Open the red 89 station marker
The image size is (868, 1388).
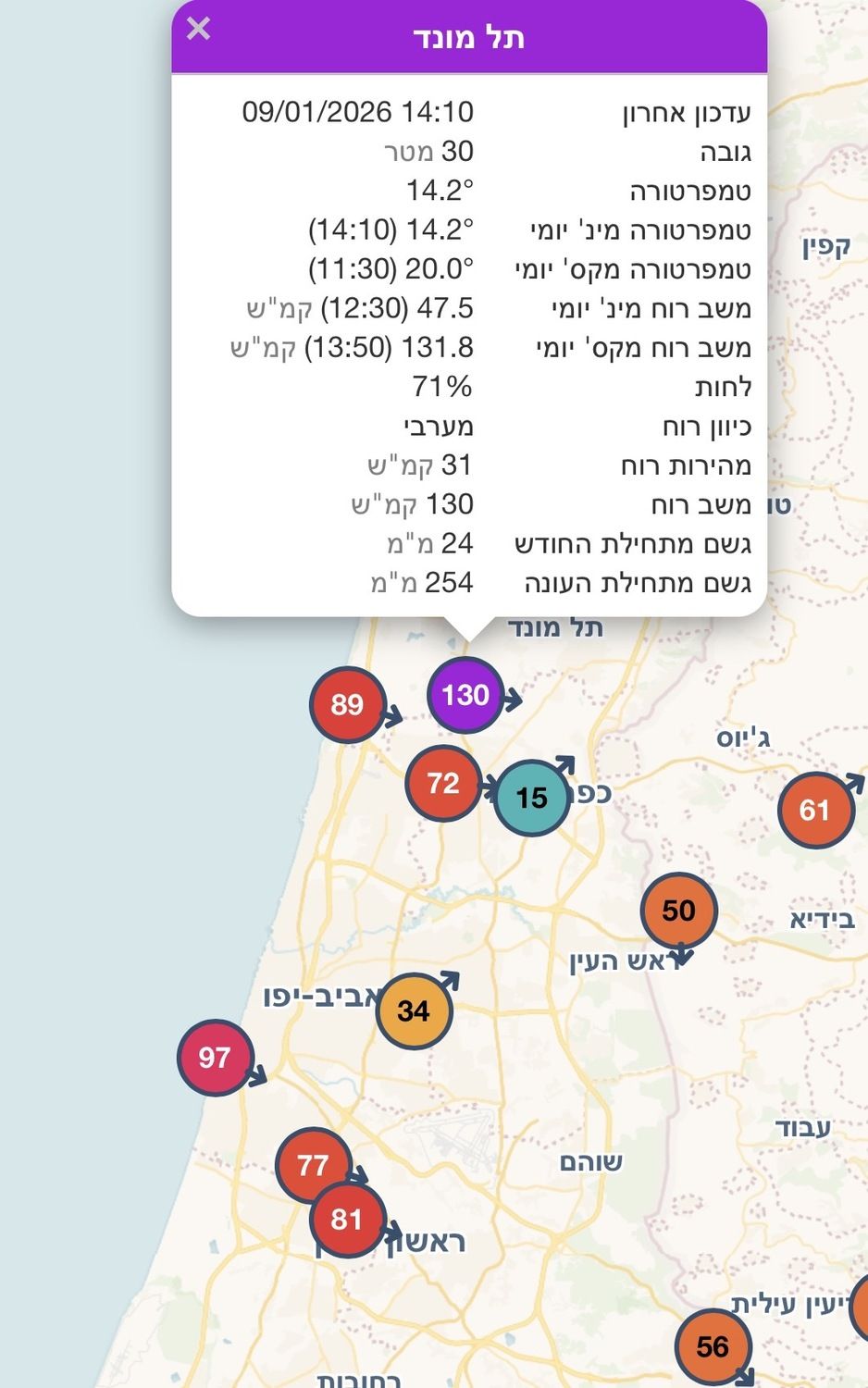point(347,704)
